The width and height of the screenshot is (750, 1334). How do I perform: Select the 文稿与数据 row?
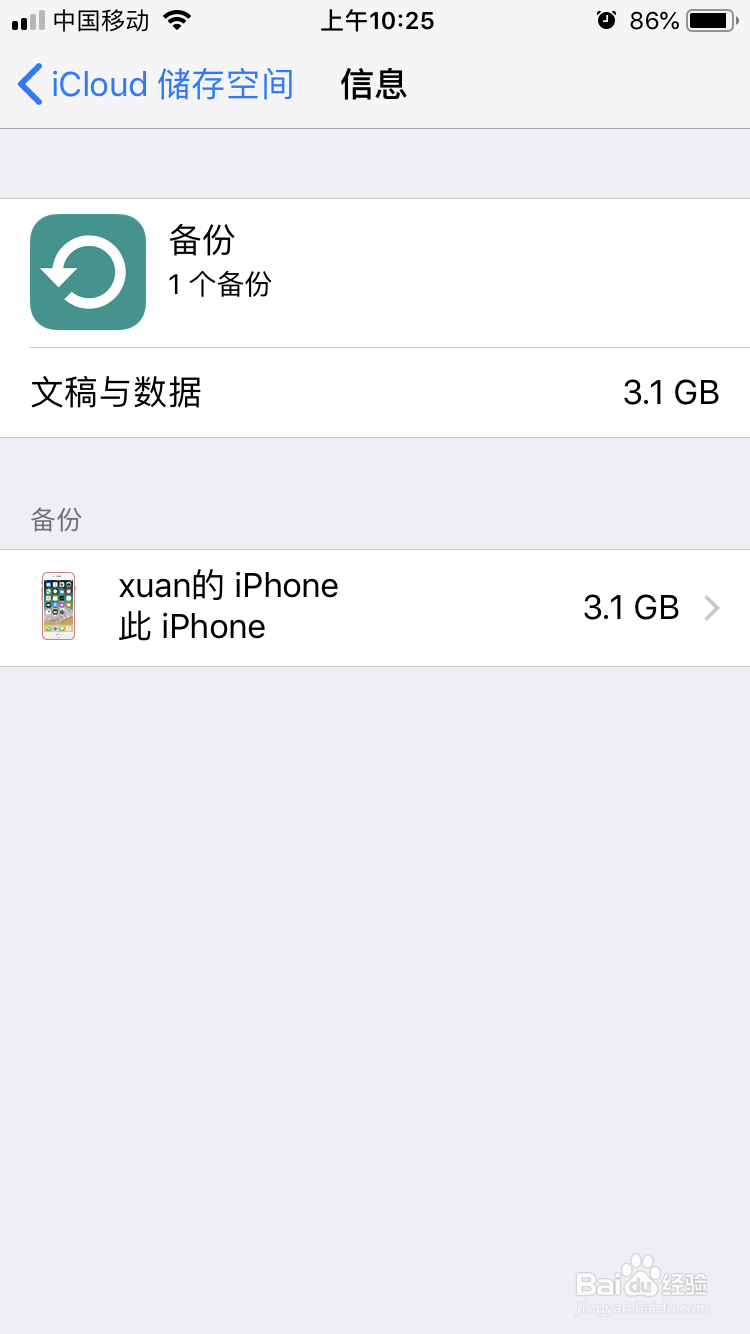click(x=375, y=393)
